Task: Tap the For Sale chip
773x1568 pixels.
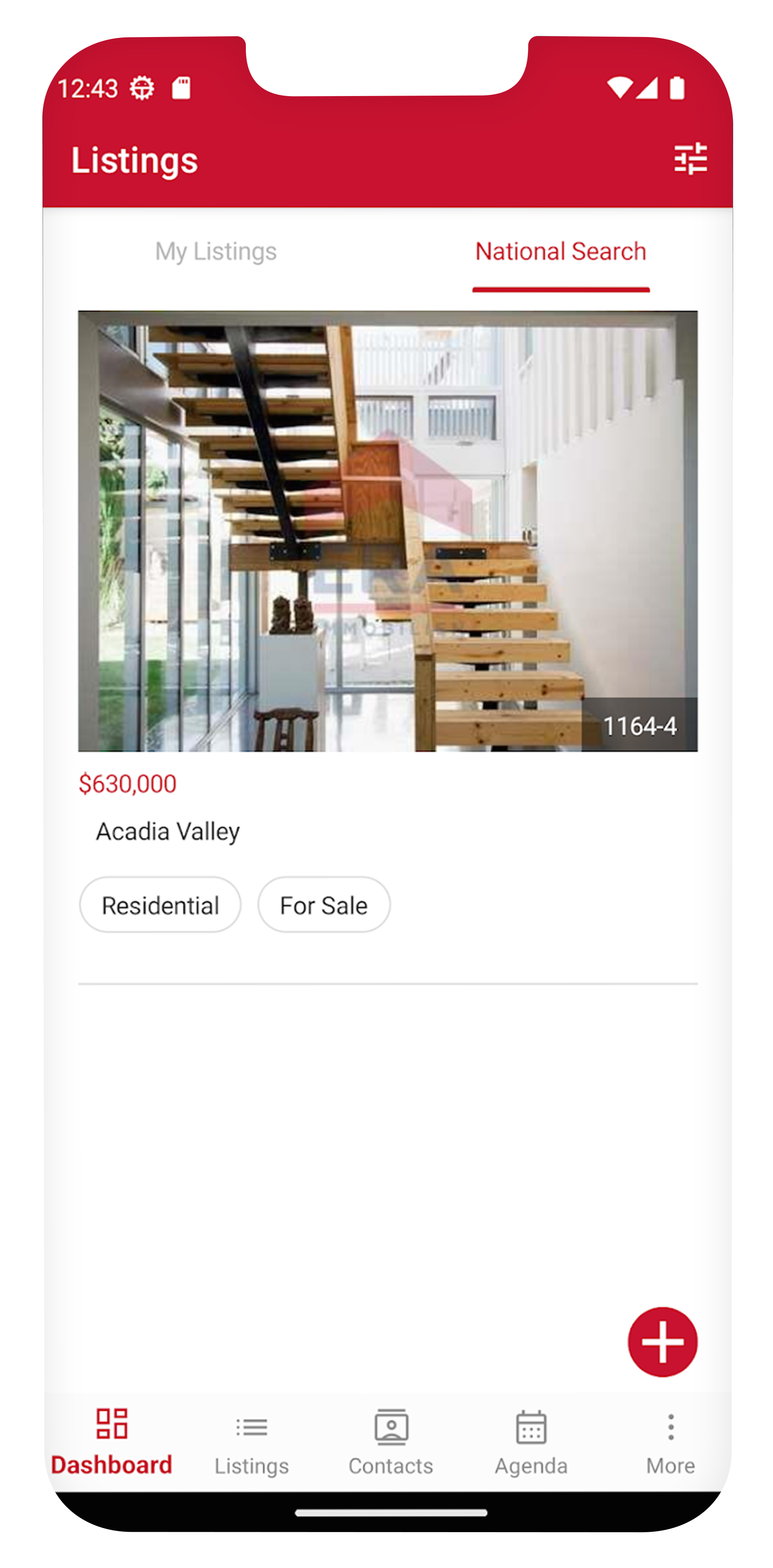Action: point(324,905)
